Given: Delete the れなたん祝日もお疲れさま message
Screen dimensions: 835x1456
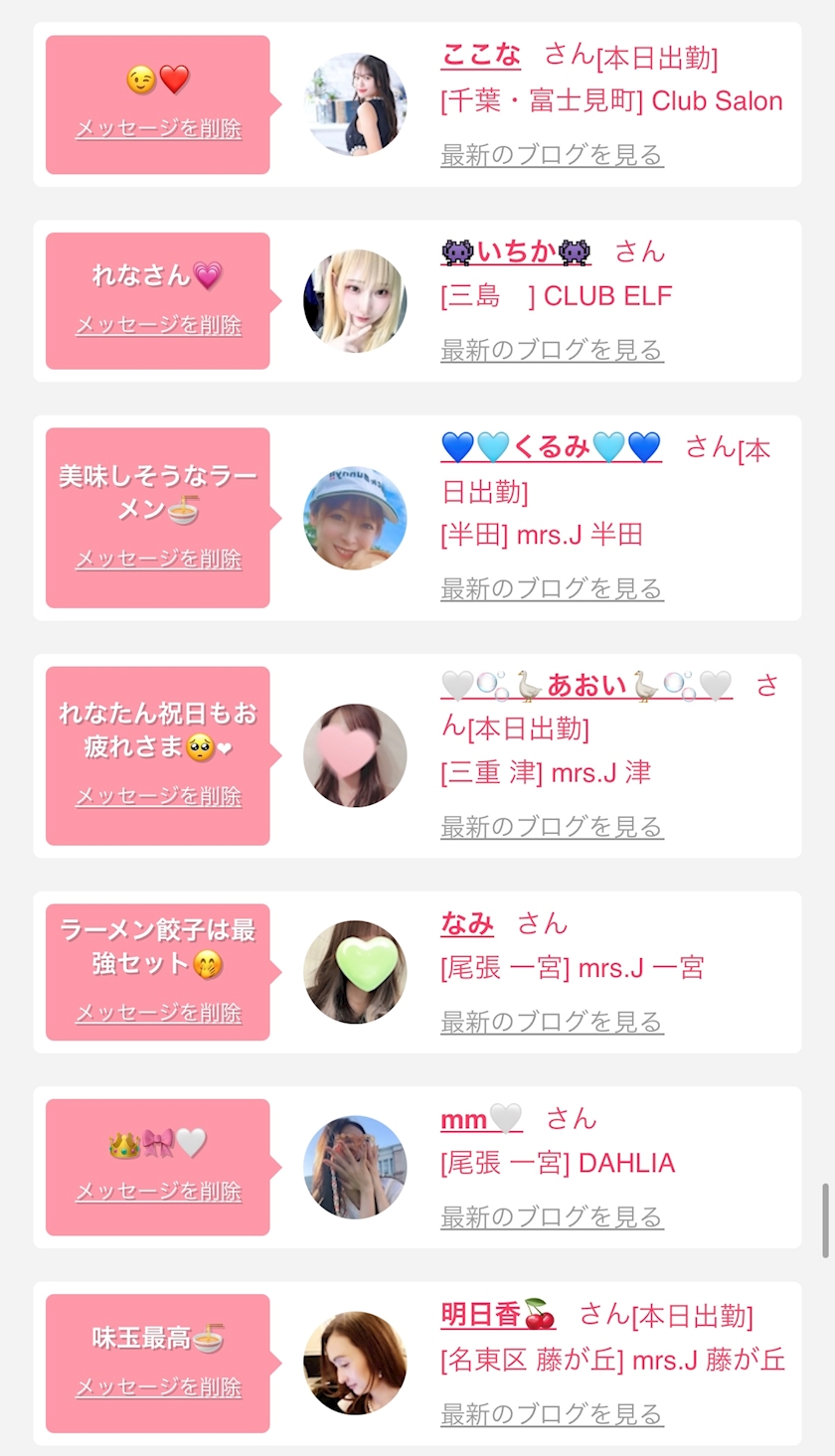Looking at the screenshot, I should pos(158,796).
